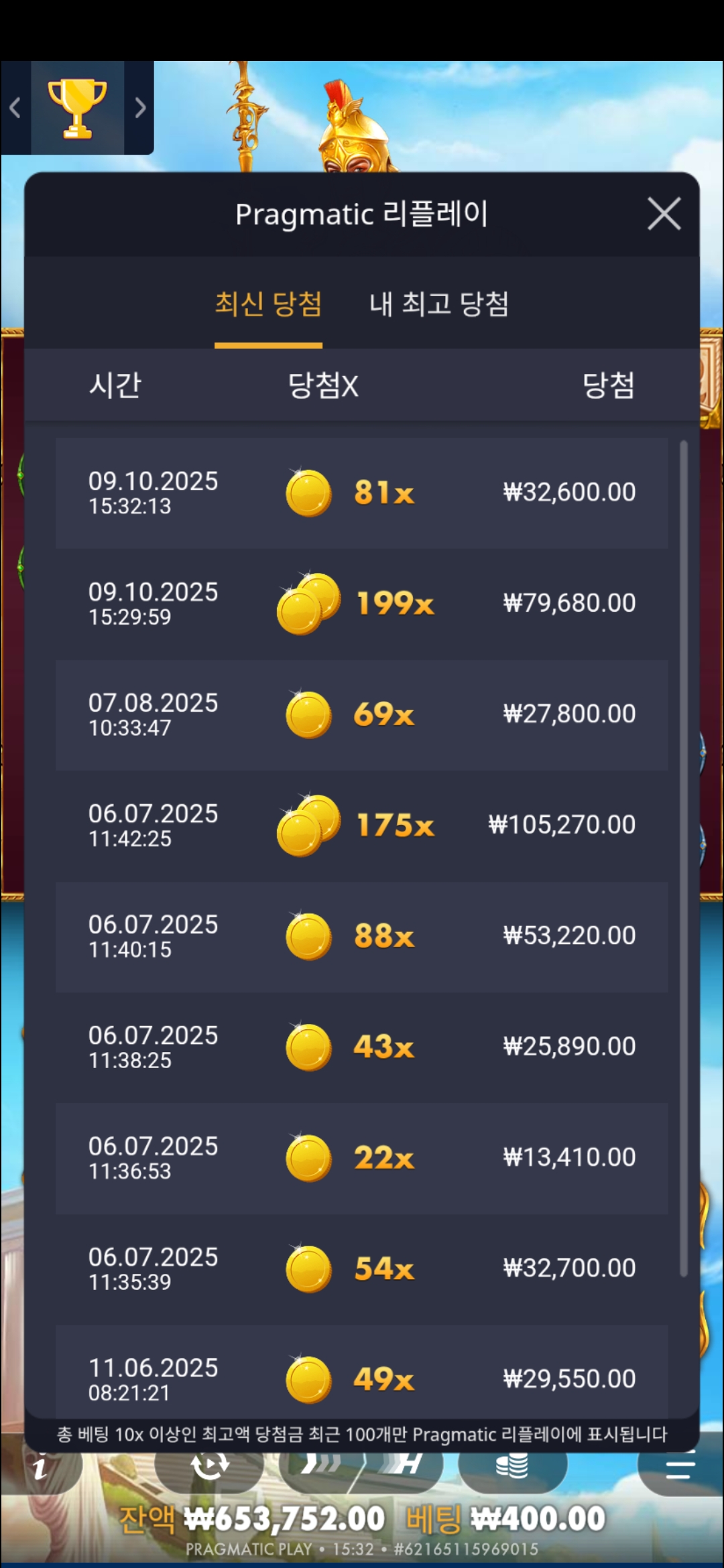Open the trophy tournament widget
This screenshot has width=724, height=1568.
point(77,108)
